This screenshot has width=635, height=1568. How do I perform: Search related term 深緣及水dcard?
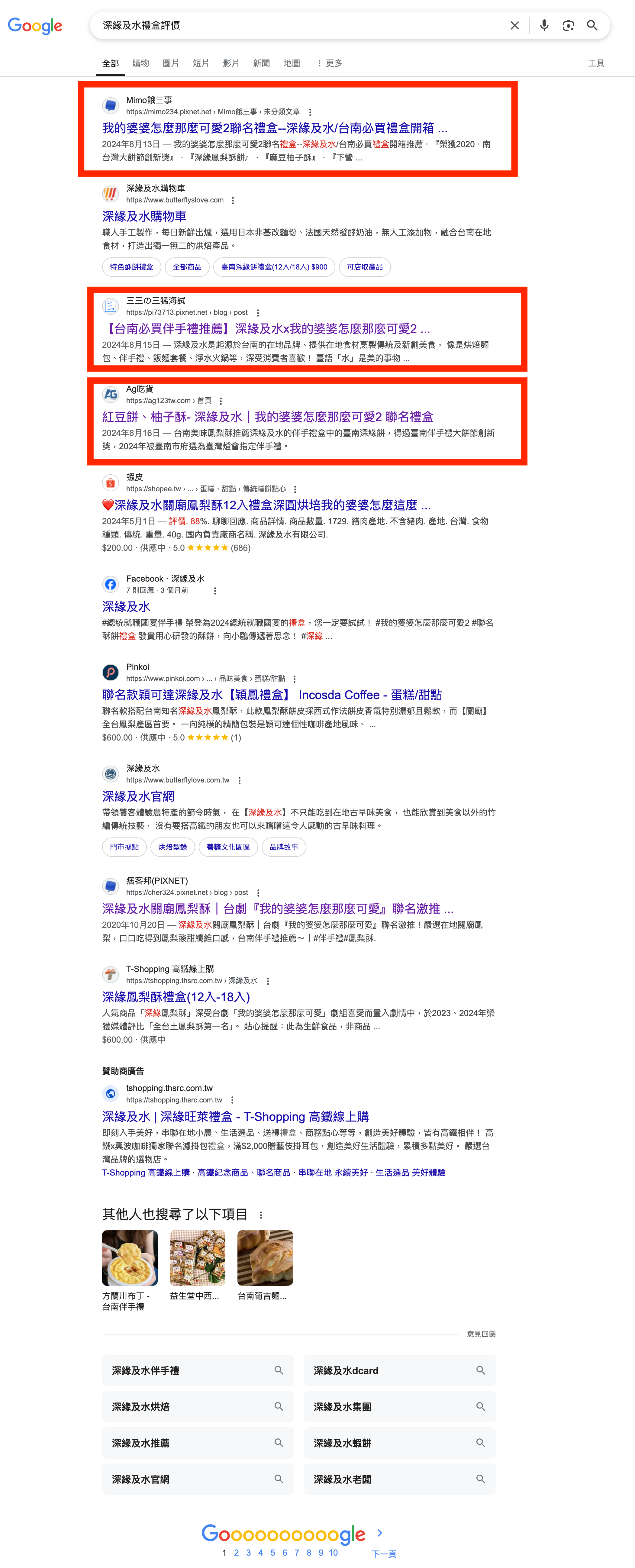(x=399, y=1371)
